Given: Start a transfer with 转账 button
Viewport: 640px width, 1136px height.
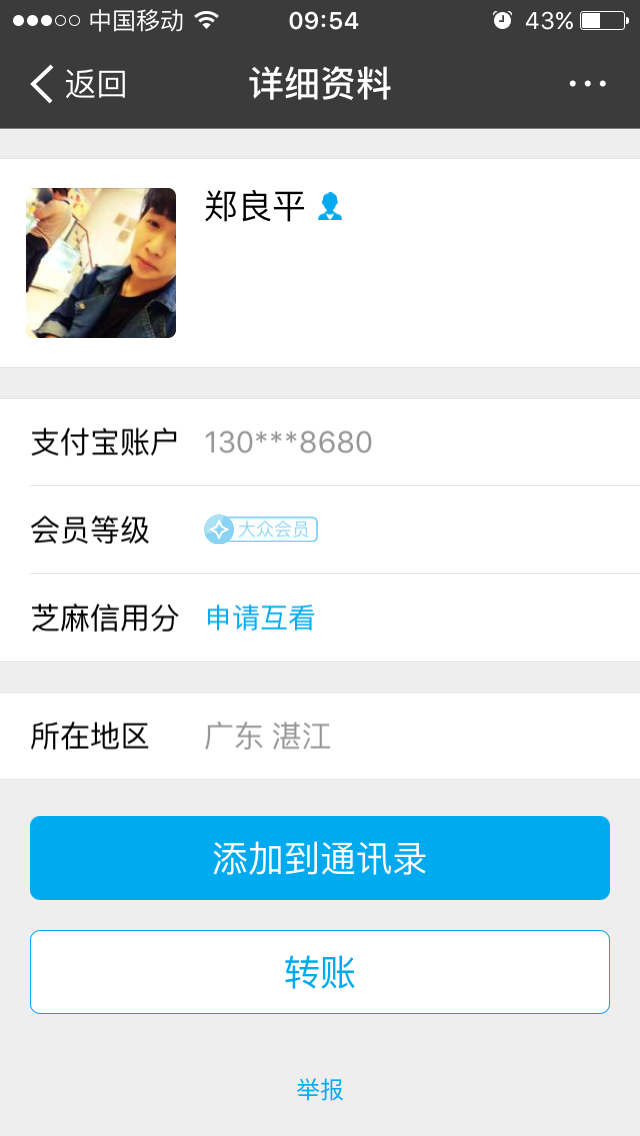Looking at the screenshot, I should click(x=320, y=972).
